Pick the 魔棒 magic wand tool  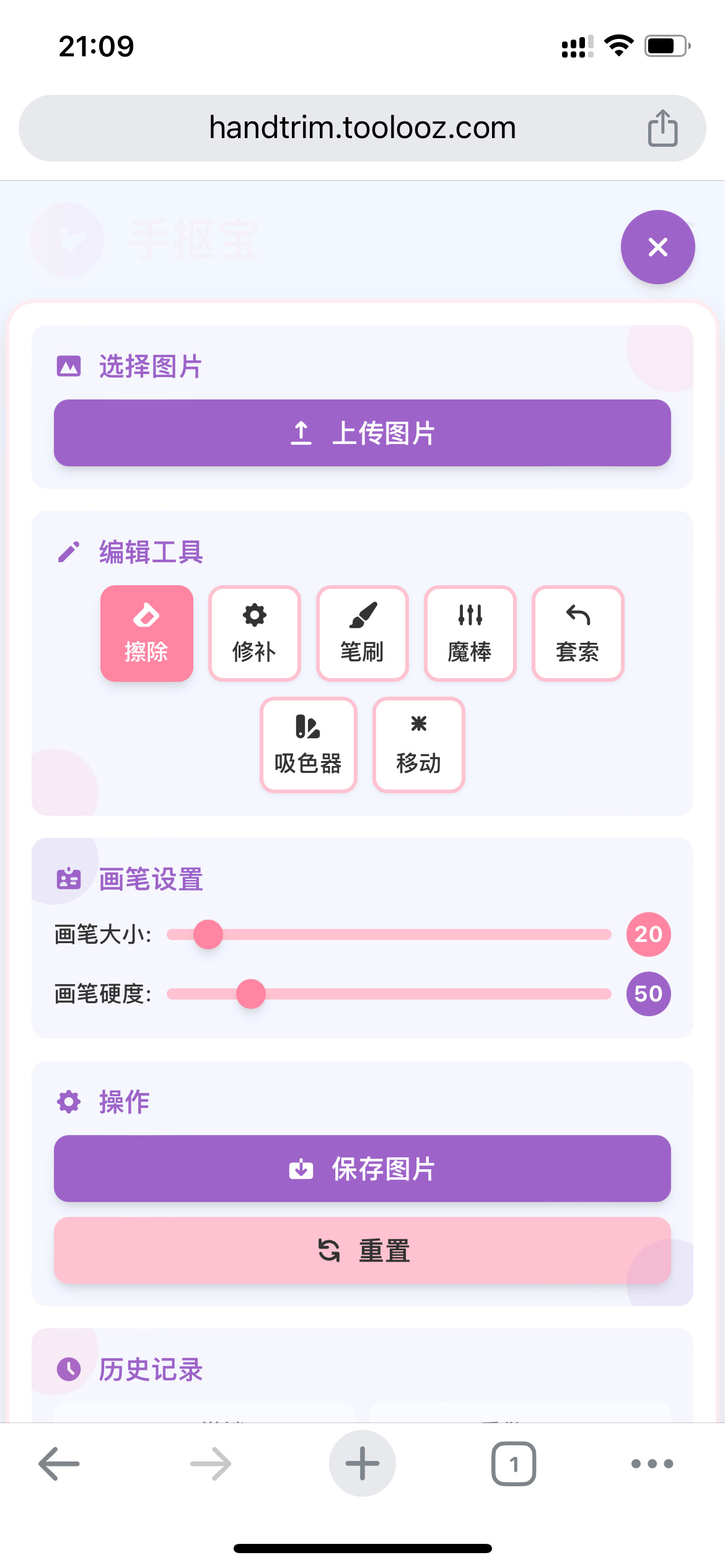470,633
